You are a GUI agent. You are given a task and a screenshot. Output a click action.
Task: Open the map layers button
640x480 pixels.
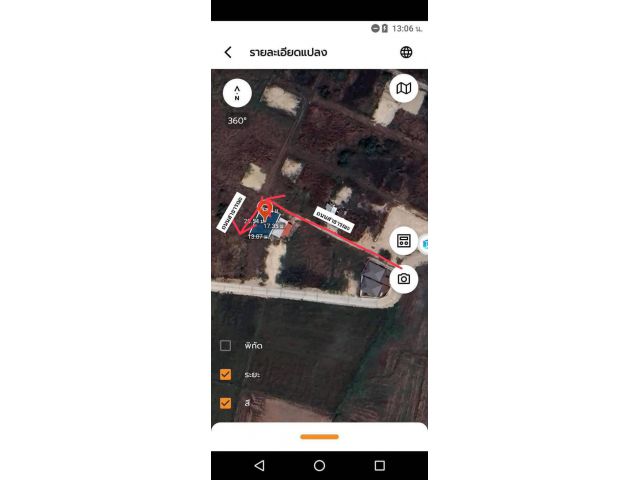403,89
